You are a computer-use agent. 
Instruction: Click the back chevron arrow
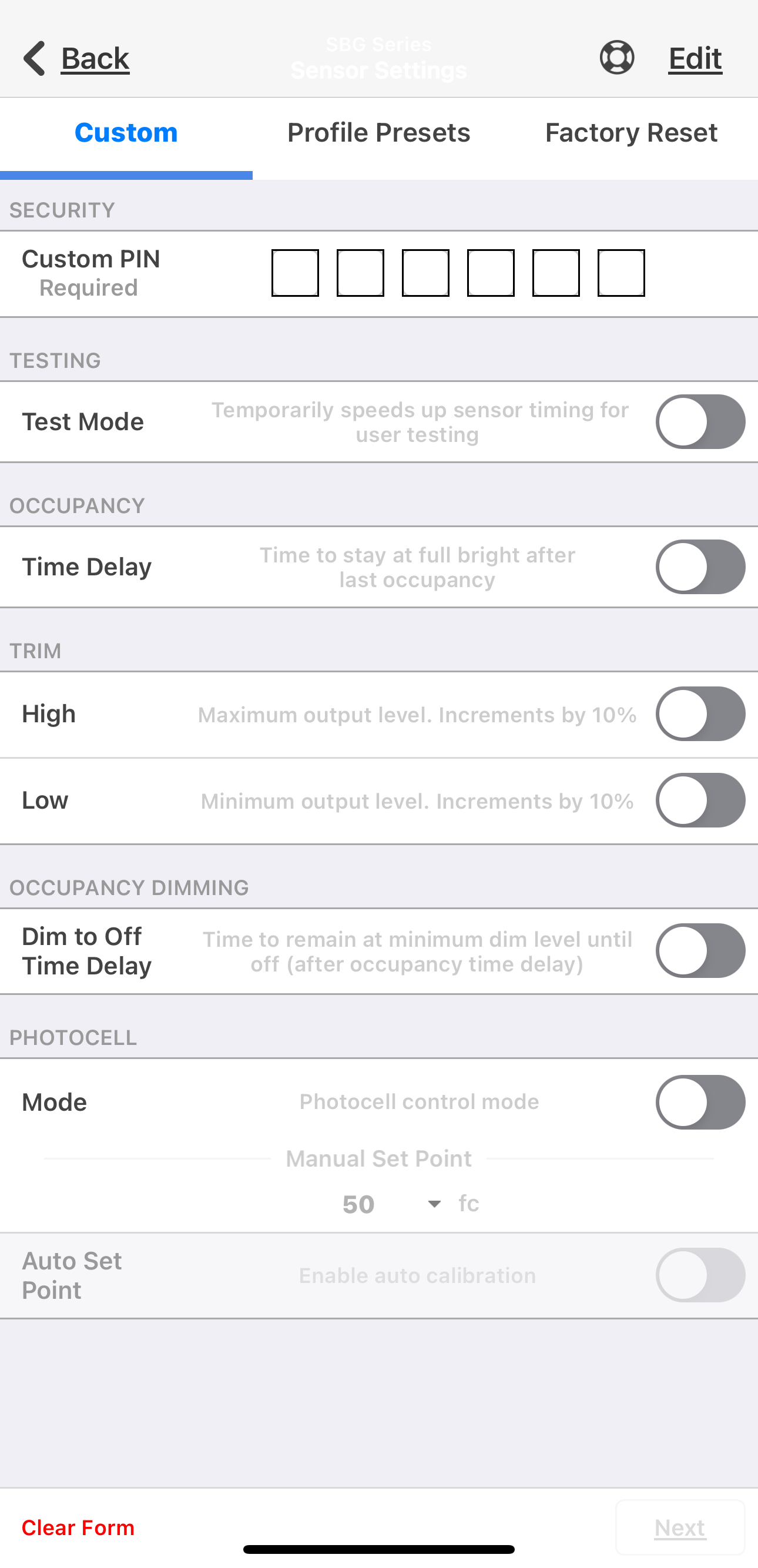coord(33,57)
